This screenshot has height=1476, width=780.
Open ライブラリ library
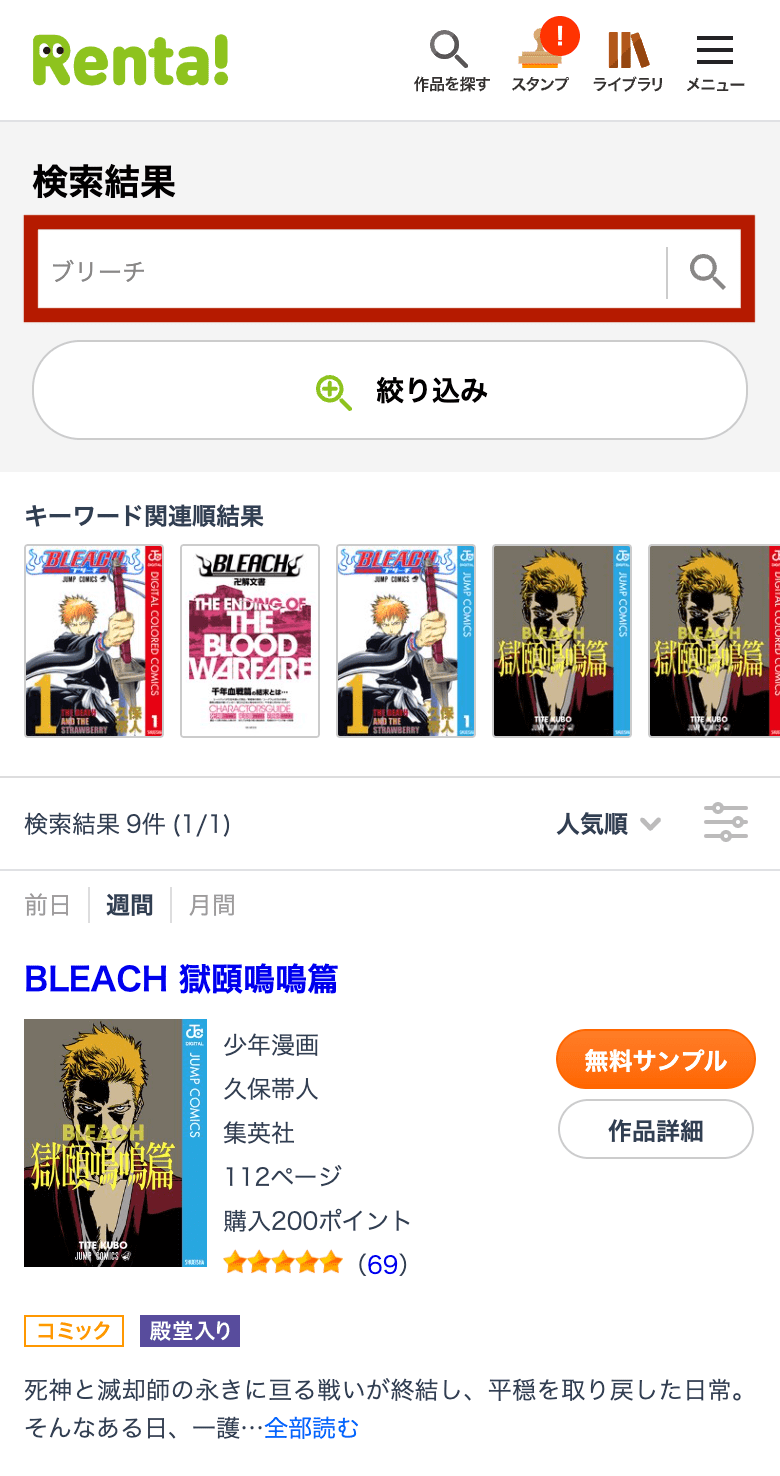(x=628, y=61)
